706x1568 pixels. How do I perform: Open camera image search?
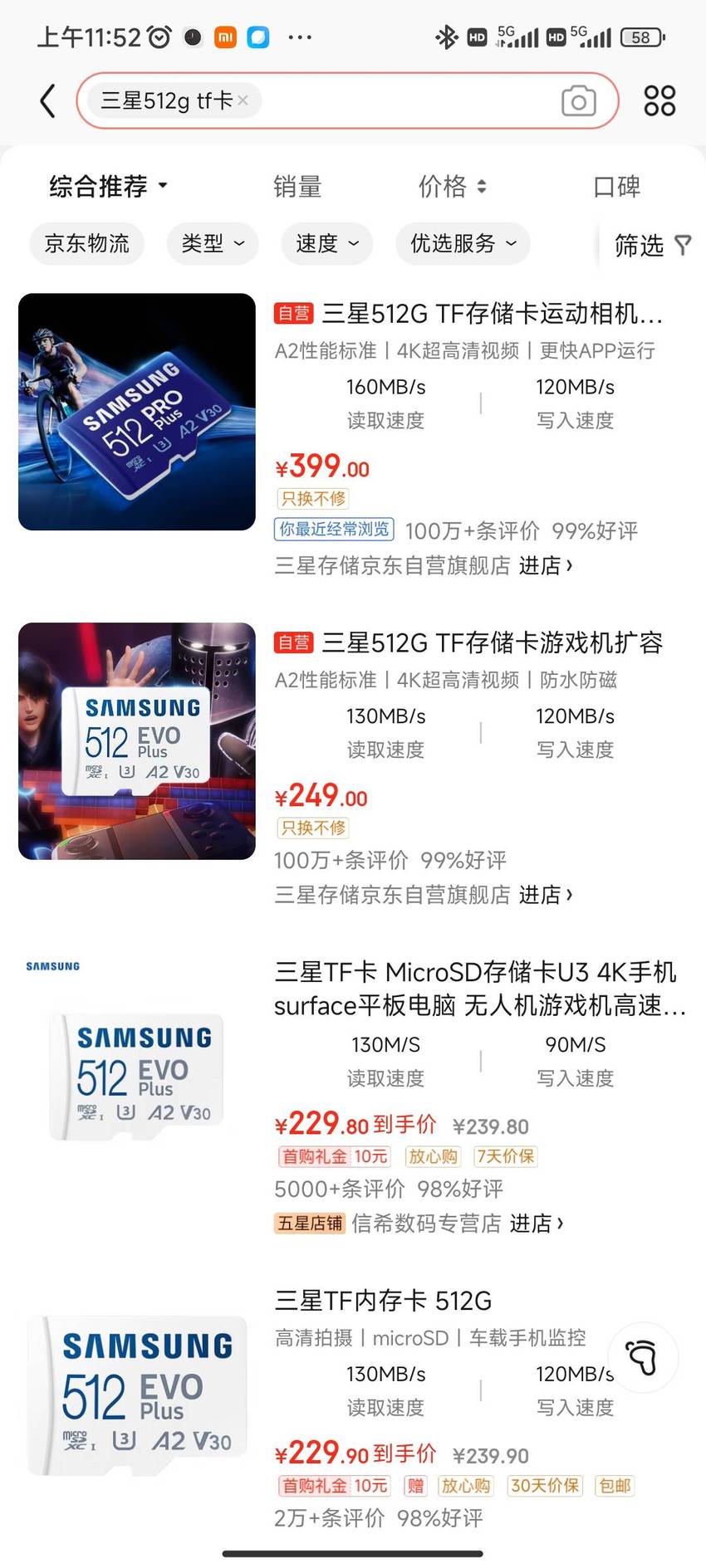[579, 101]
